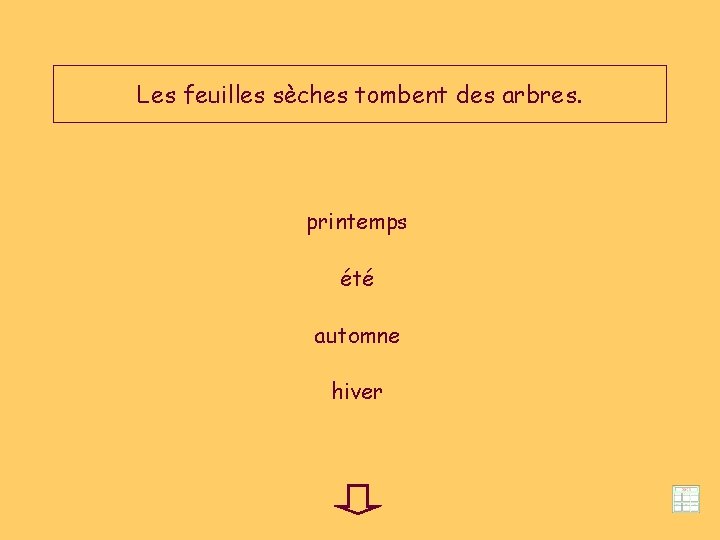Select the answer "printemps"
Screen dimensions: 720x540
tap(357, 223)
